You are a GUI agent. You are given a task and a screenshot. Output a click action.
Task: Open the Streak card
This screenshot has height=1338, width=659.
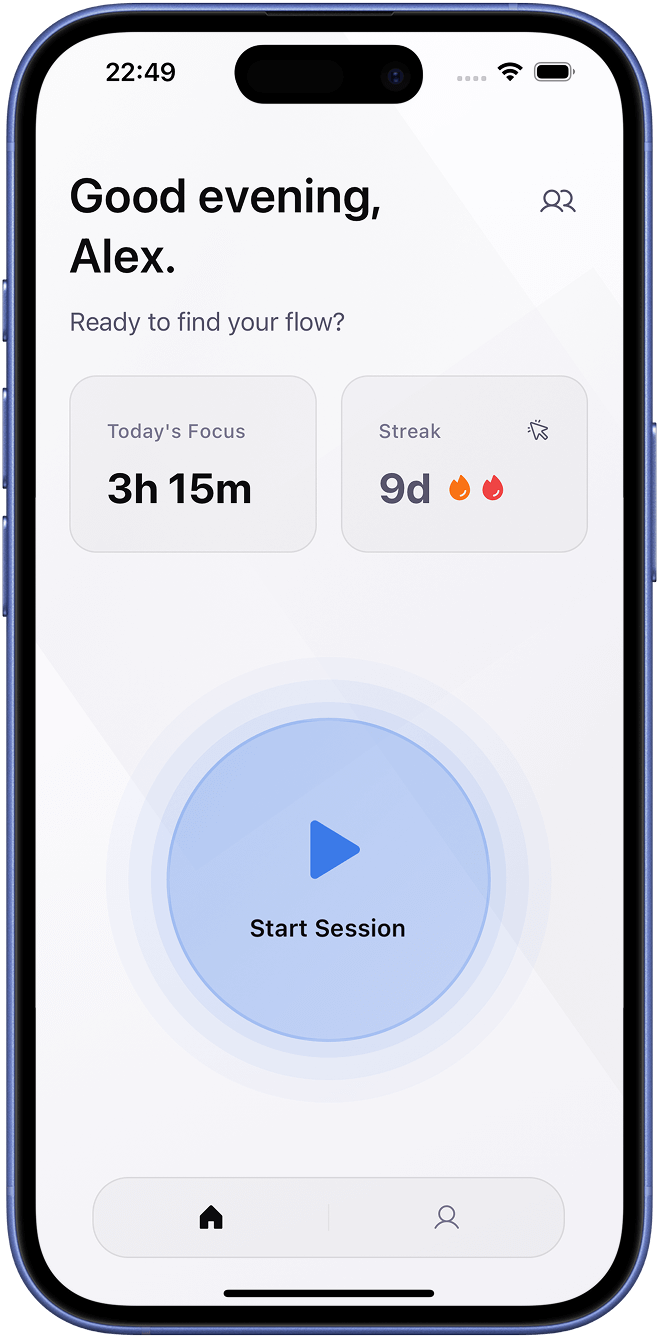pyautogui.click(x=464, y=464)
